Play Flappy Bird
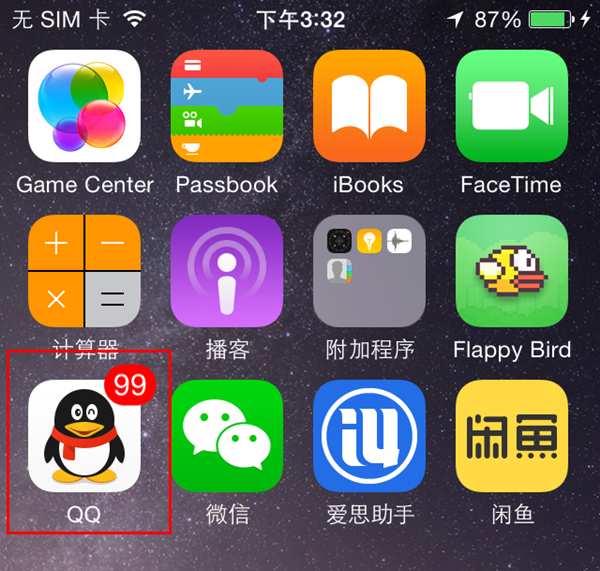This screenshot has width=600, height=571. tap(510, 271)
